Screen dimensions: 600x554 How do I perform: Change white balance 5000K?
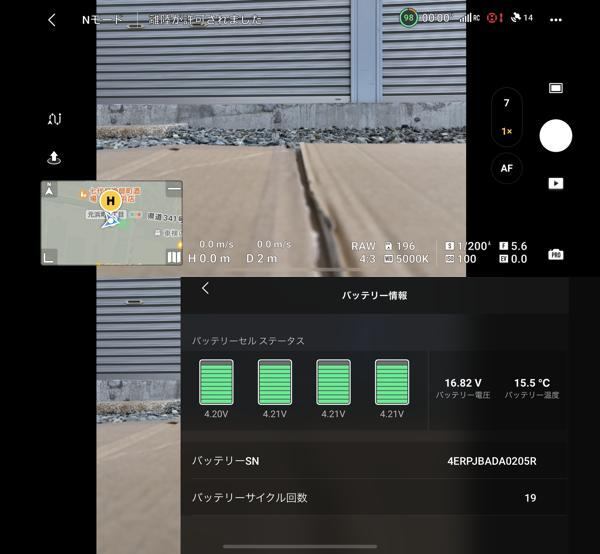406,259
